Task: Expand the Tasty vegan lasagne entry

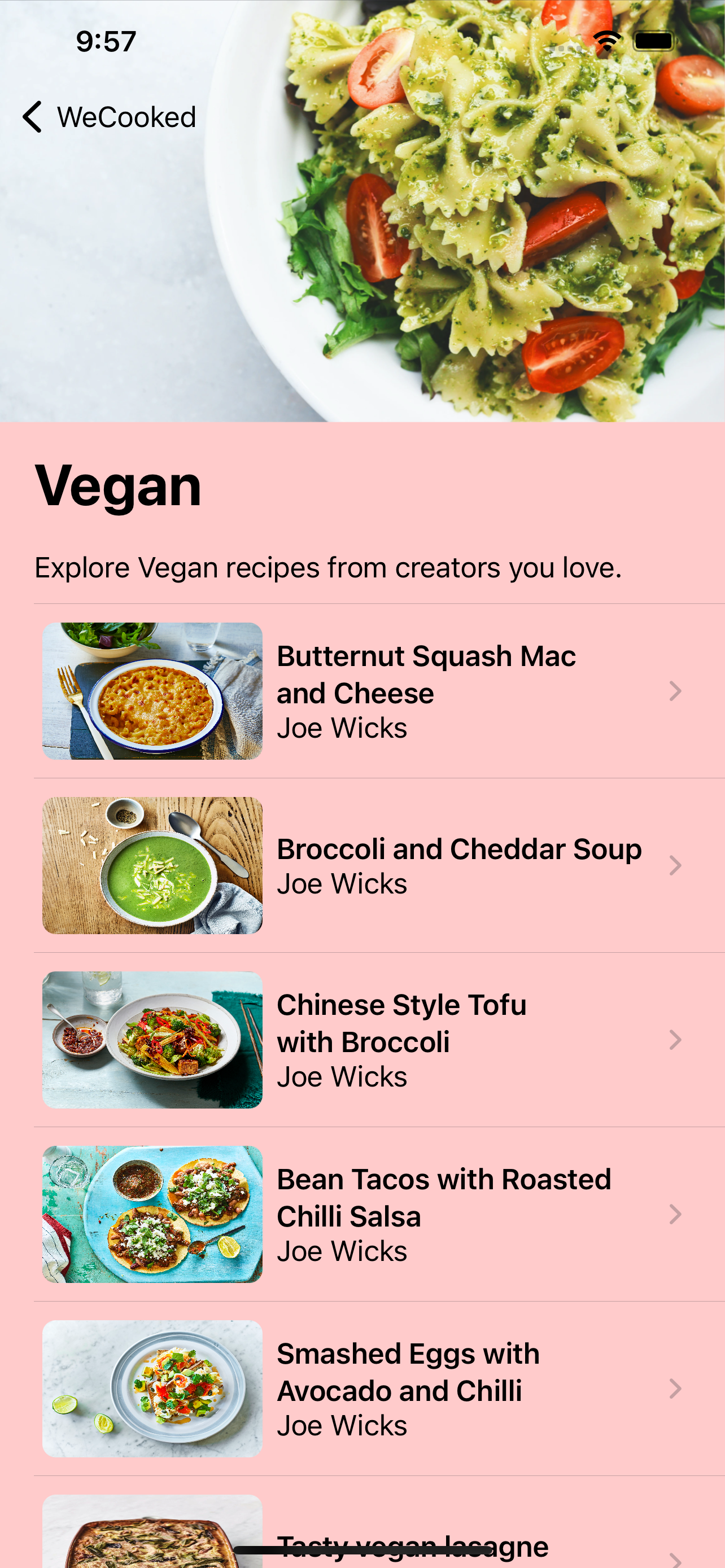Action: pyautogui.click(x=414, y=1546)
